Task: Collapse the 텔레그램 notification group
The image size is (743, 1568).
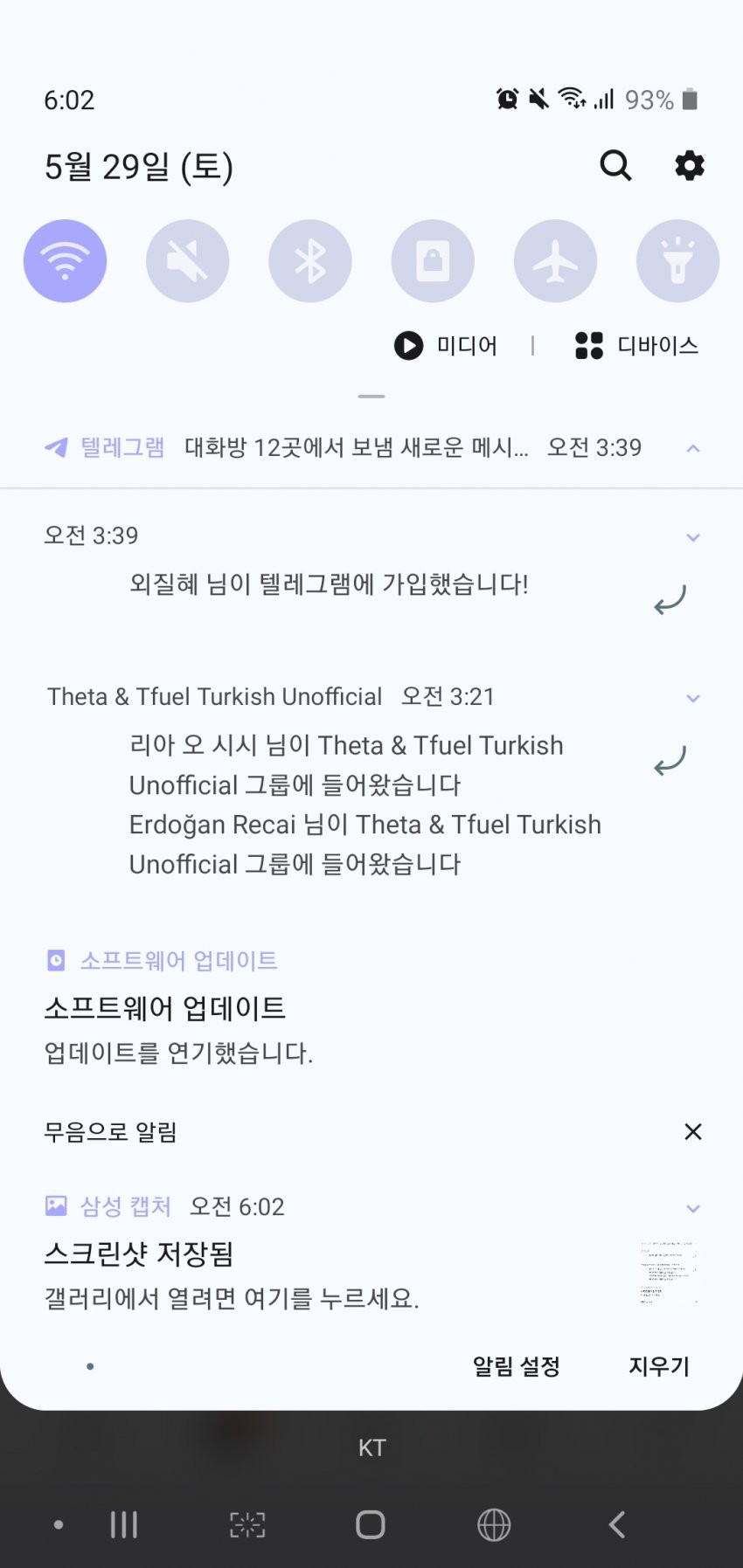Action: coord(693,448)
